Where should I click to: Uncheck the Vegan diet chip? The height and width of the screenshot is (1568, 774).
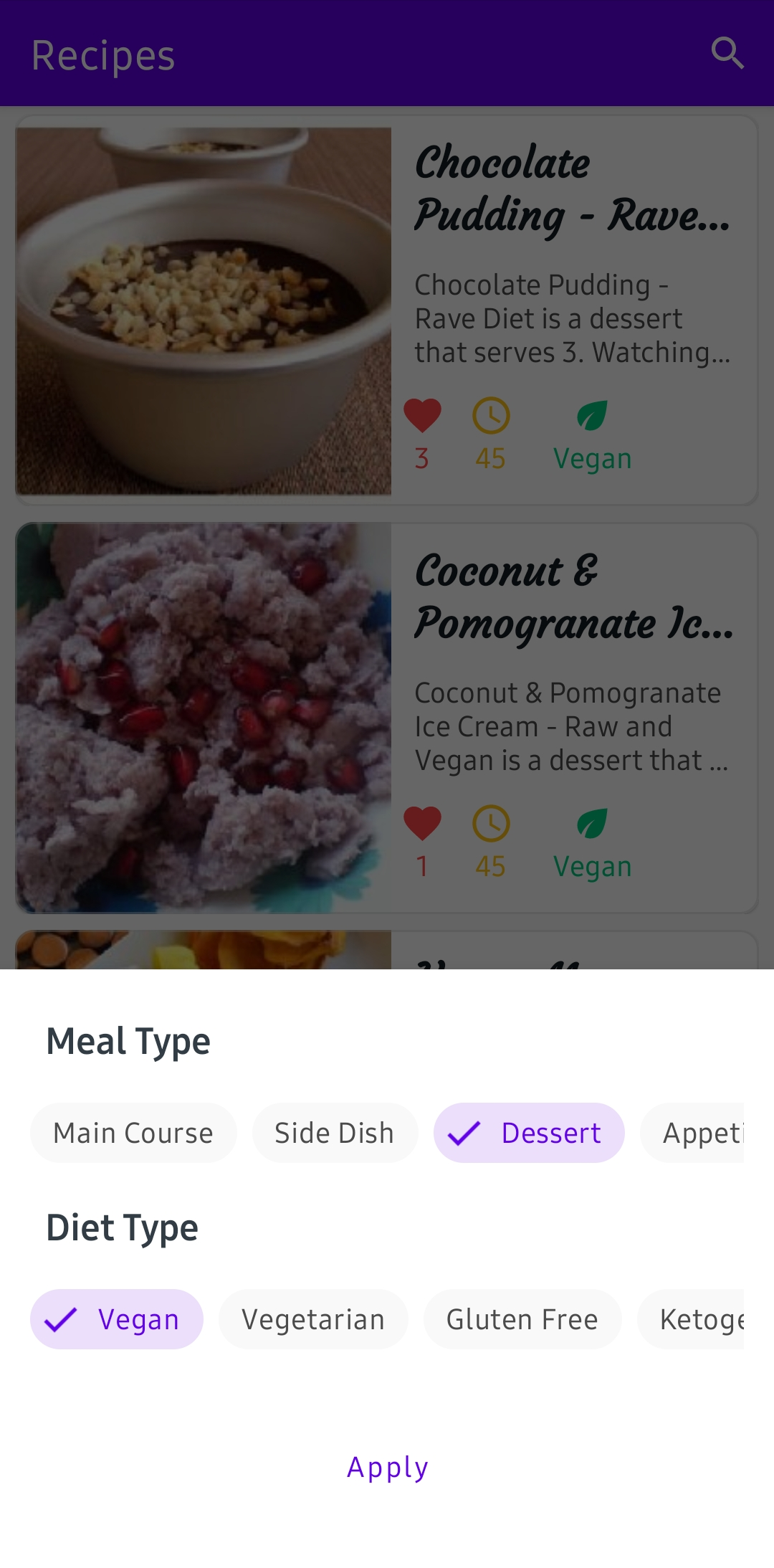117,1319
